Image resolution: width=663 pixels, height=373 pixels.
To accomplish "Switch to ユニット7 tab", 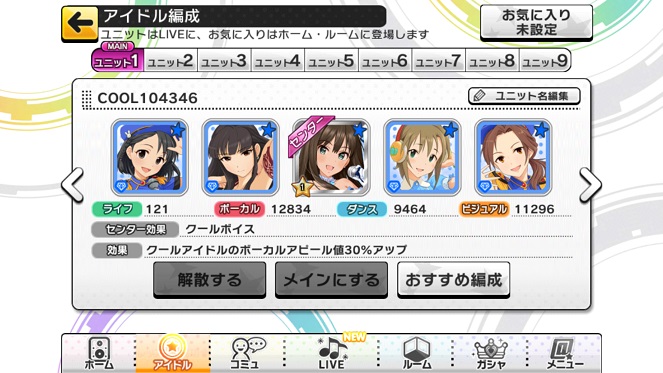I will point(438,61).
